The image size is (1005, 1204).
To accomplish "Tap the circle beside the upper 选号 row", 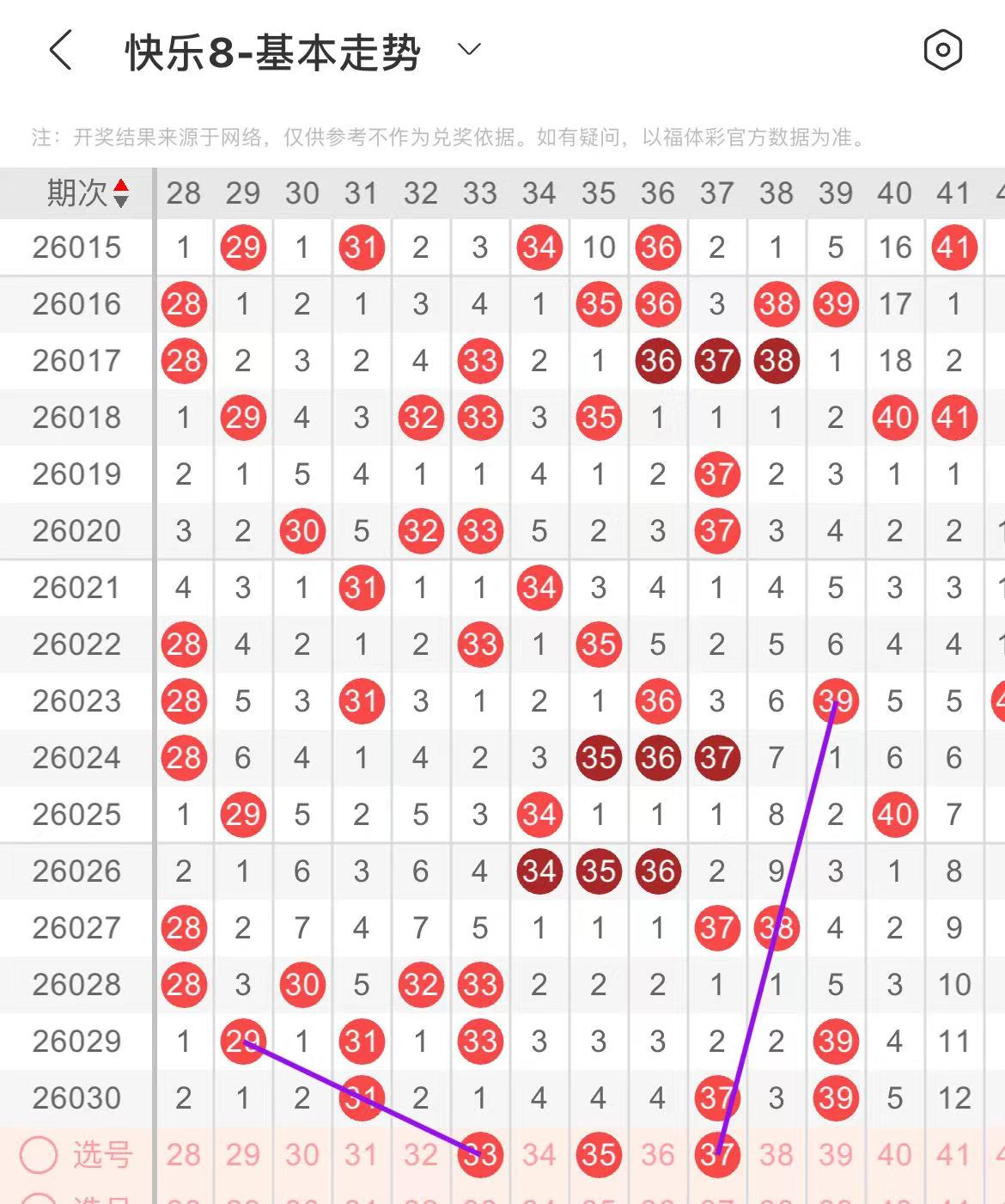I will [39, 1154].
